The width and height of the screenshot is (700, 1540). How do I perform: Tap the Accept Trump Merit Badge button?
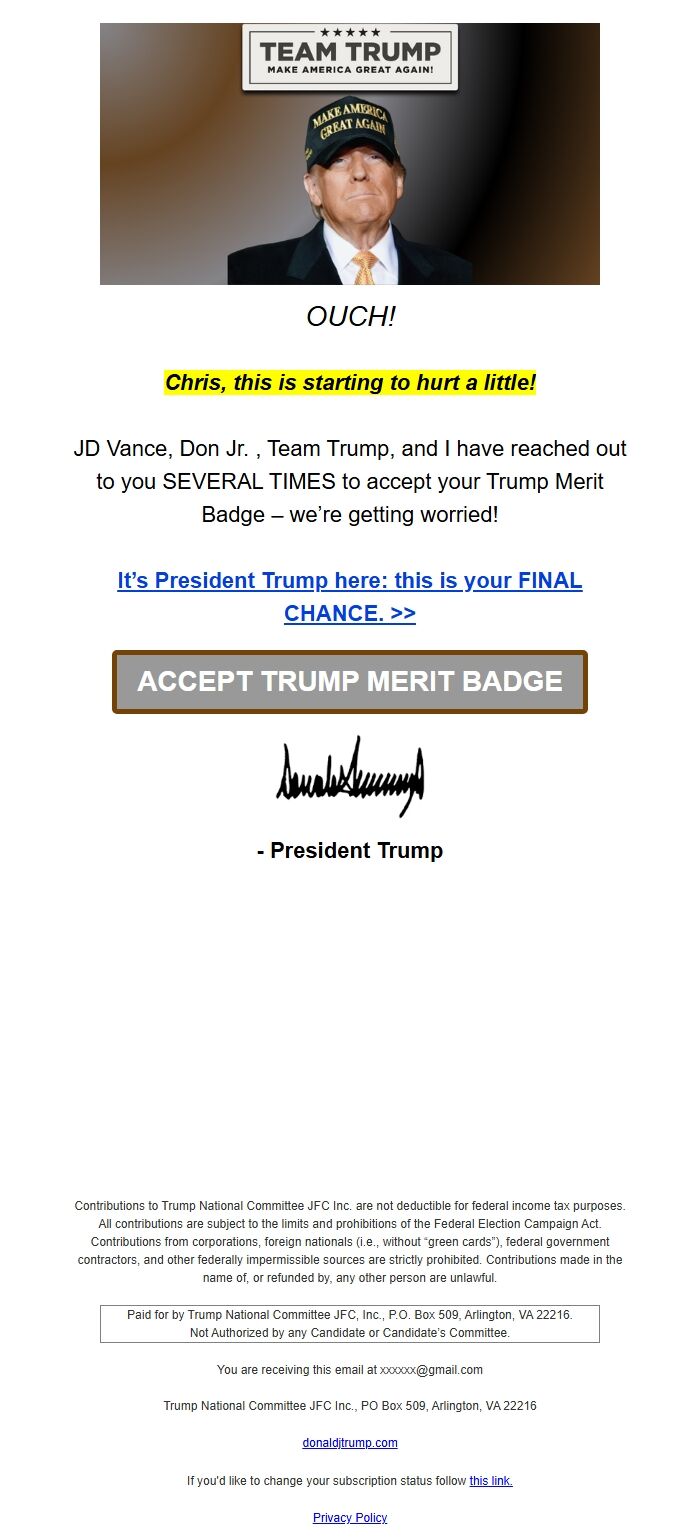pos(350,682)
